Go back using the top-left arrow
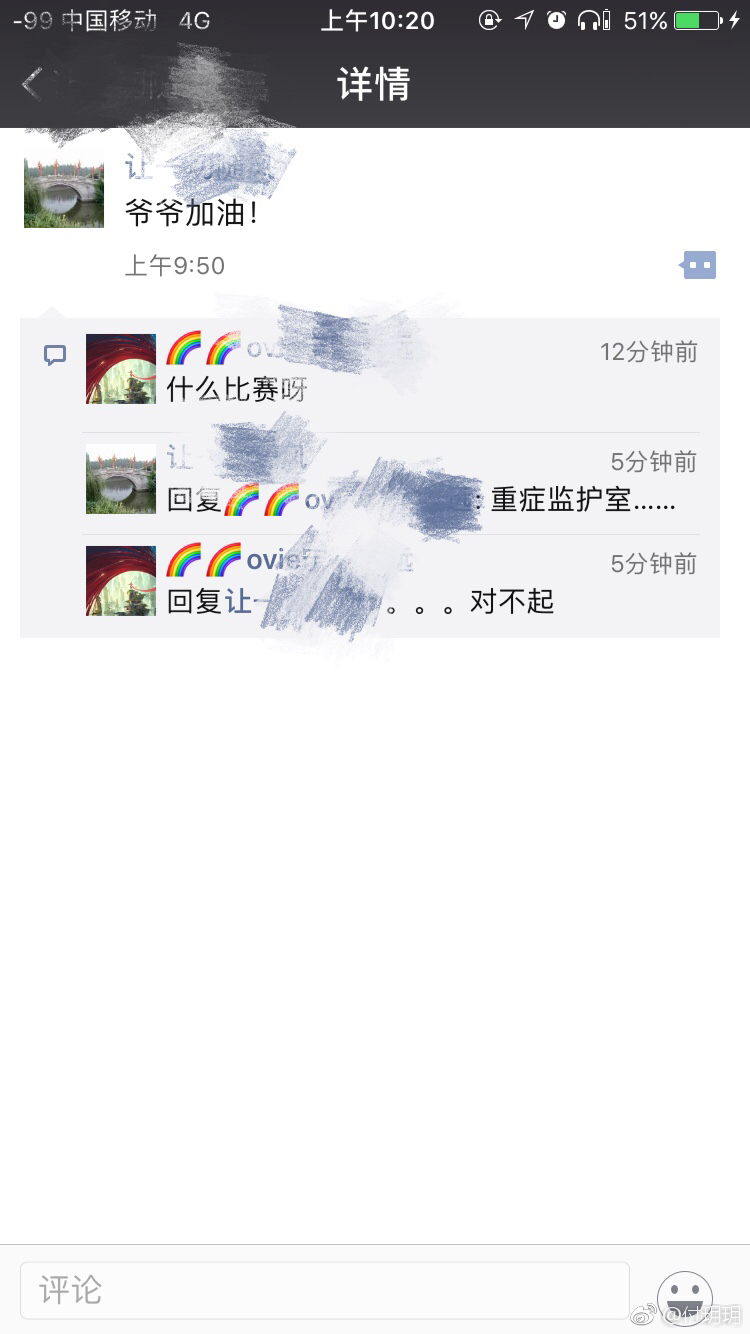750x1334 pixels. point(32,85)
